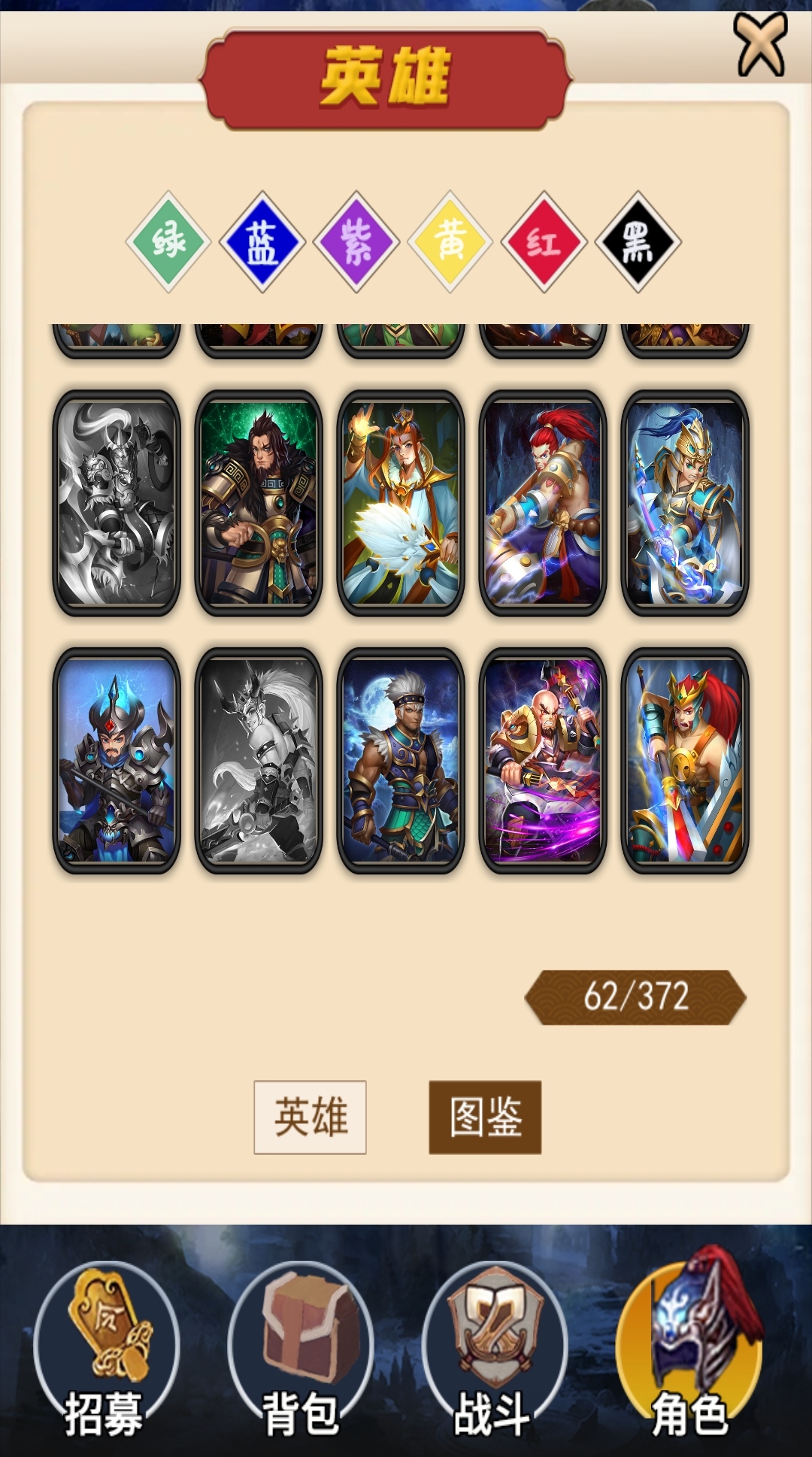The image size is (812, 1457).
Task: Filter heroes by 黄 yellow quality
Action: pos(450,242)
